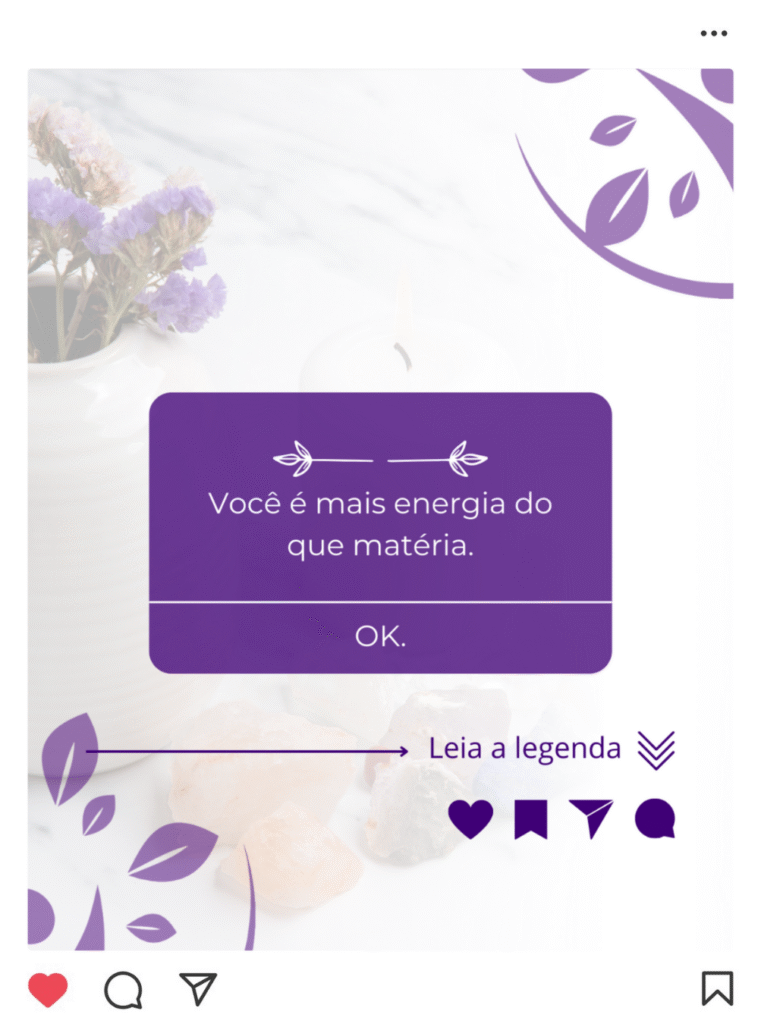Unlike the post with the red heart

pyautogui.click(x=48, y=990)
